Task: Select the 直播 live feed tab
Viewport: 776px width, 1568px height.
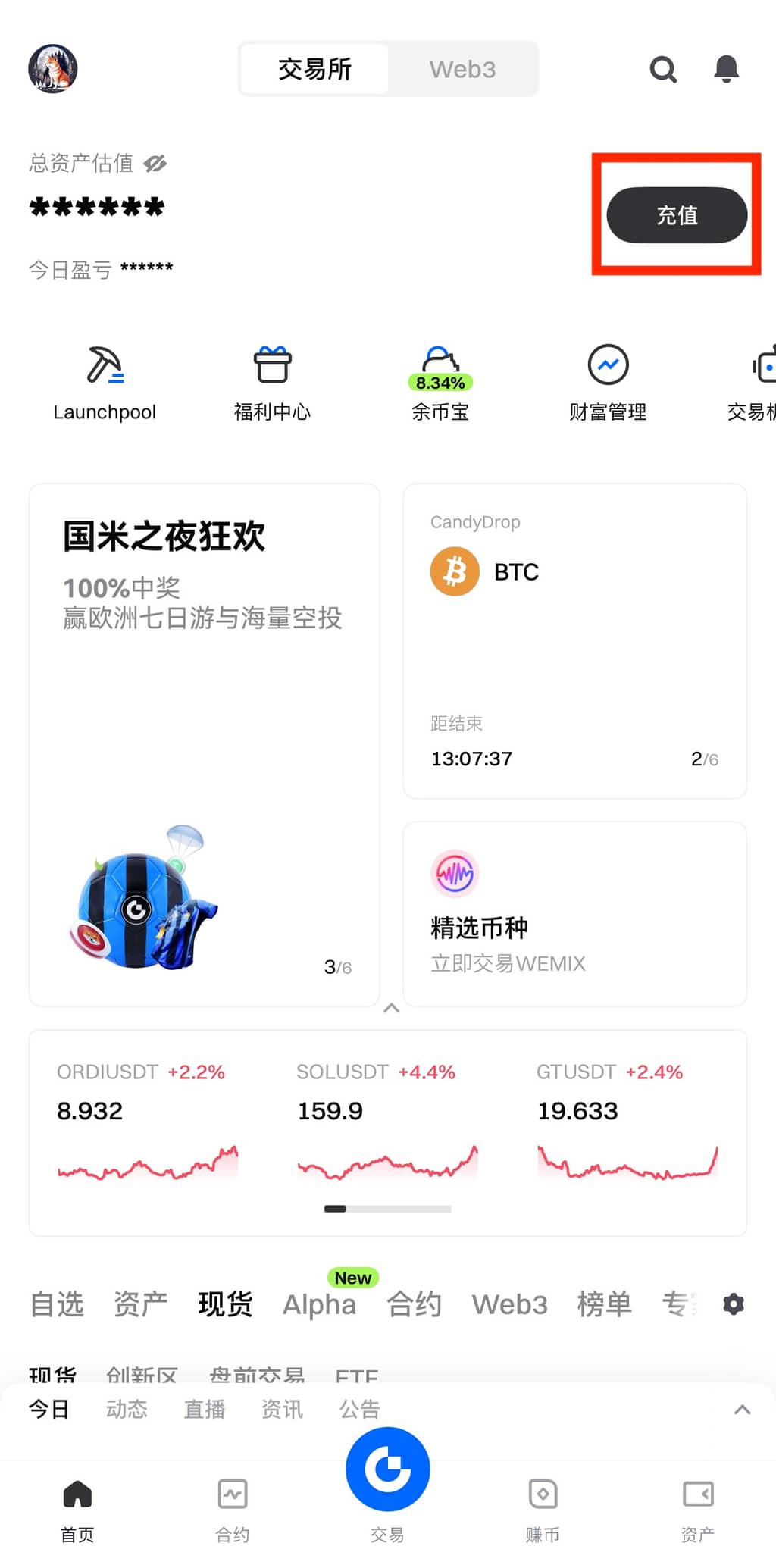Action: [x=205, y=1409]
